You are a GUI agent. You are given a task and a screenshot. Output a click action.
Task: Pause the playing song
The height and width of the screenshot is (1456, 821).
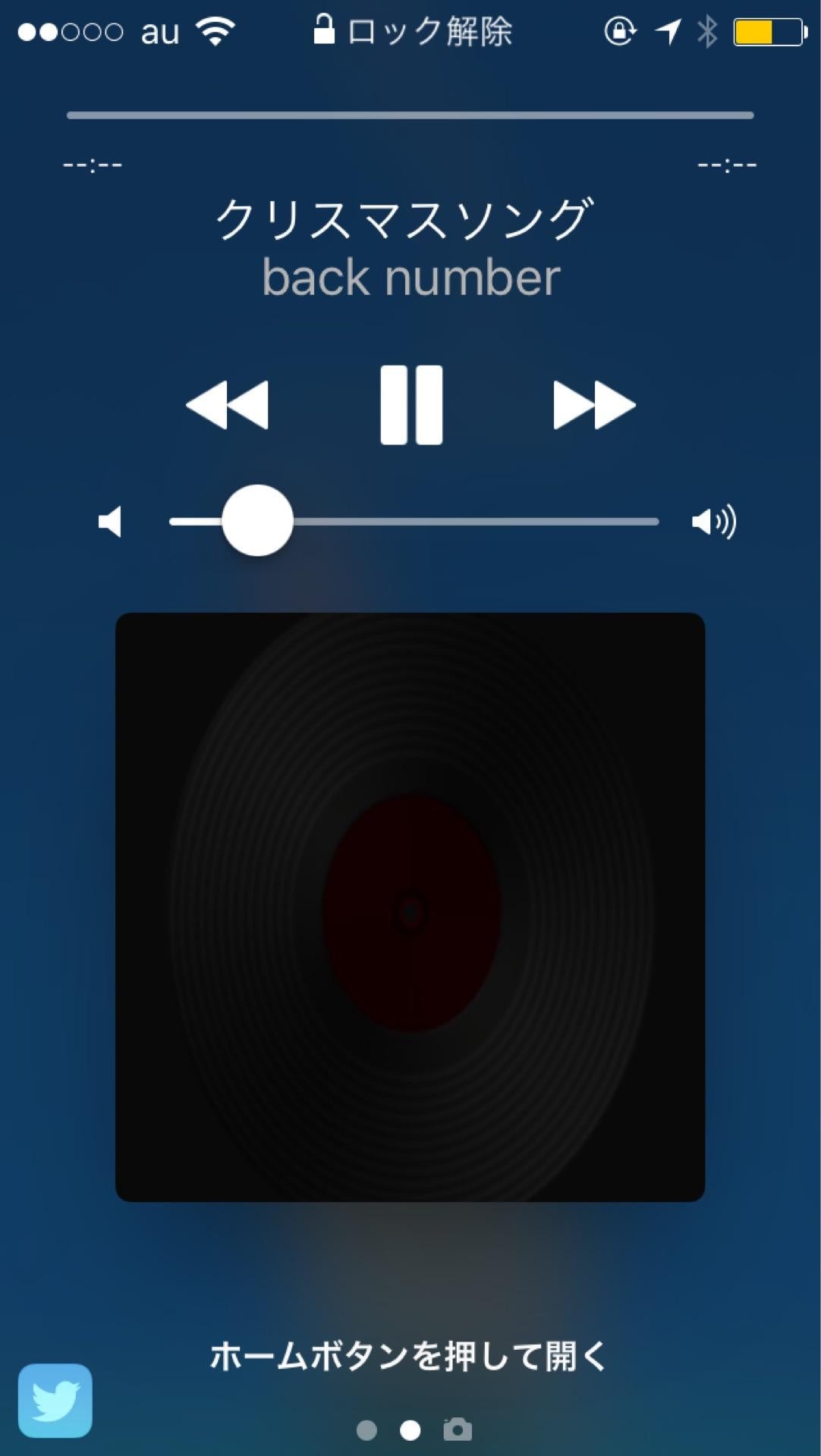[410, 404]
